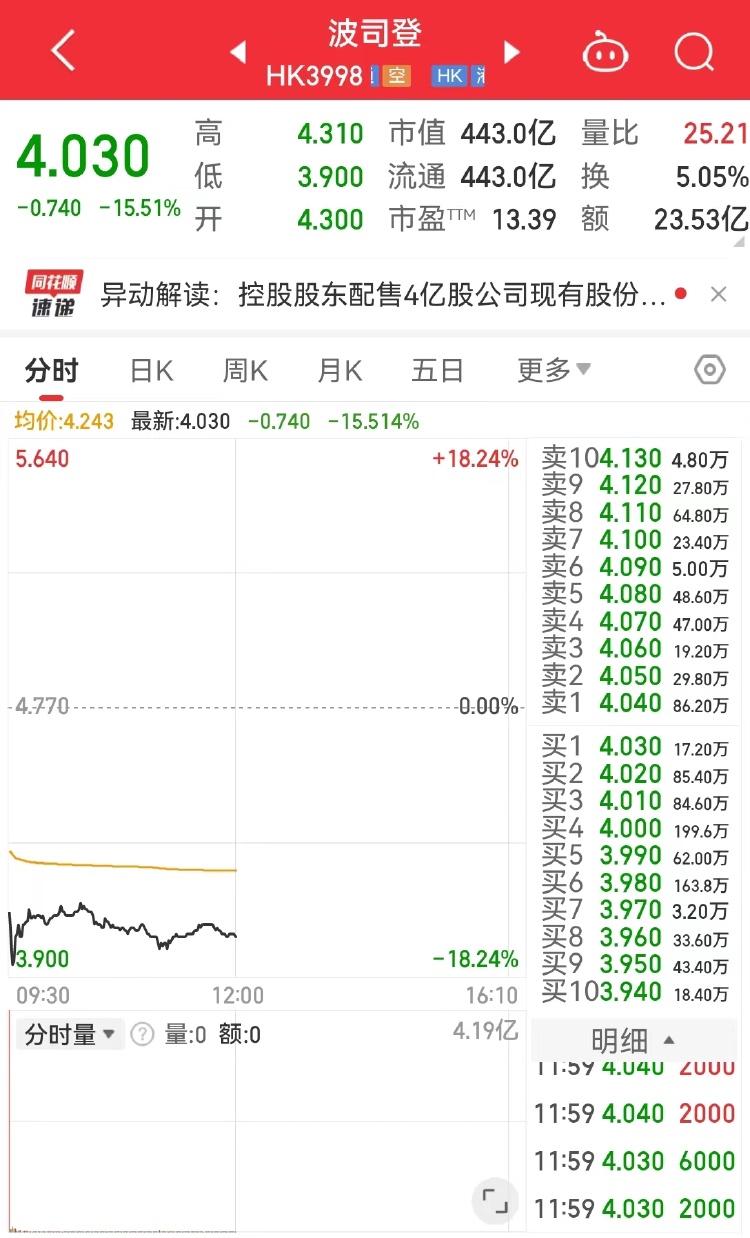Switch to the 日K tab

point(152,371)
